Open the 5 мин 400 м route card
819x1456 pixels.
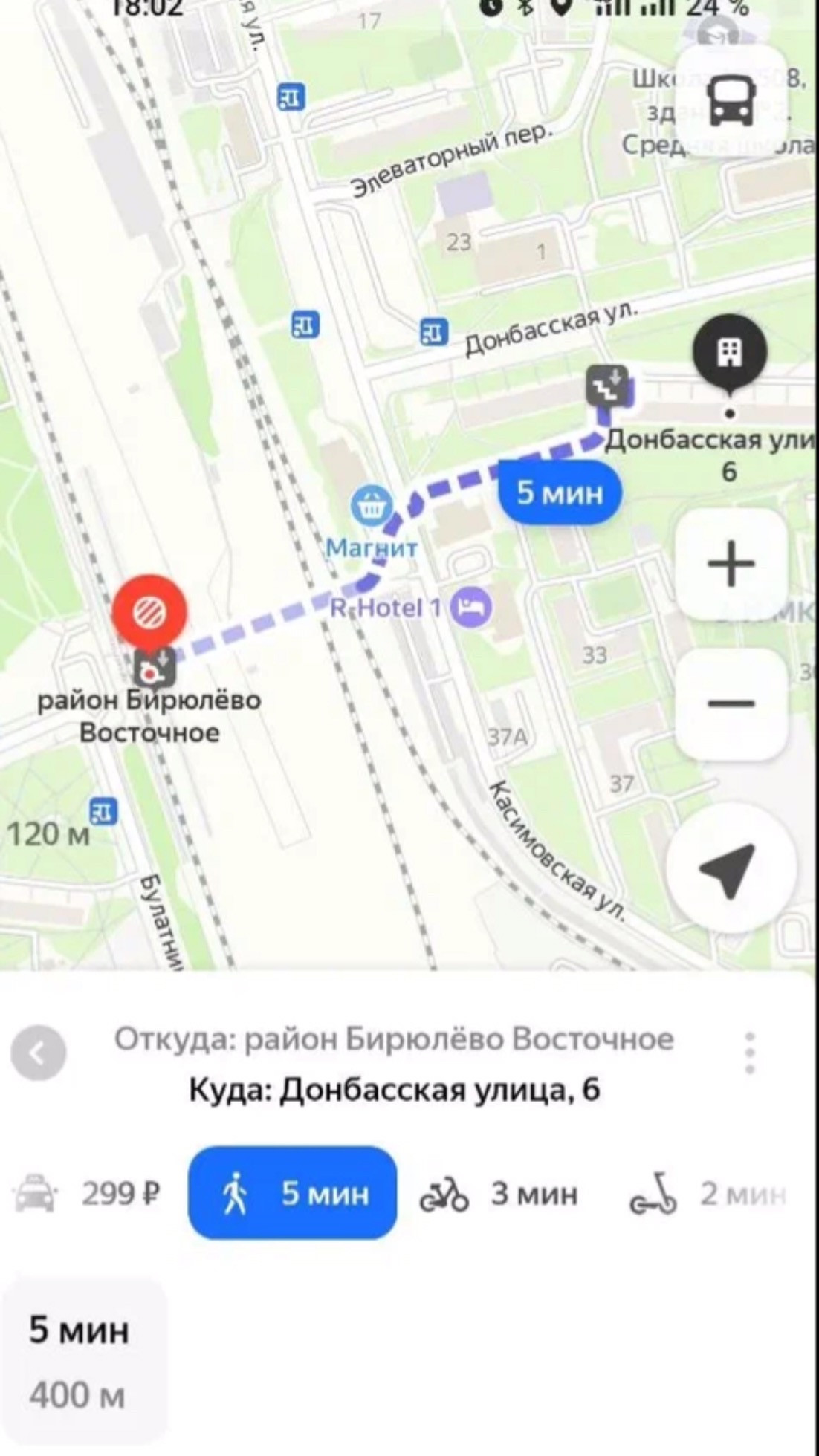tap(80, 1361)
